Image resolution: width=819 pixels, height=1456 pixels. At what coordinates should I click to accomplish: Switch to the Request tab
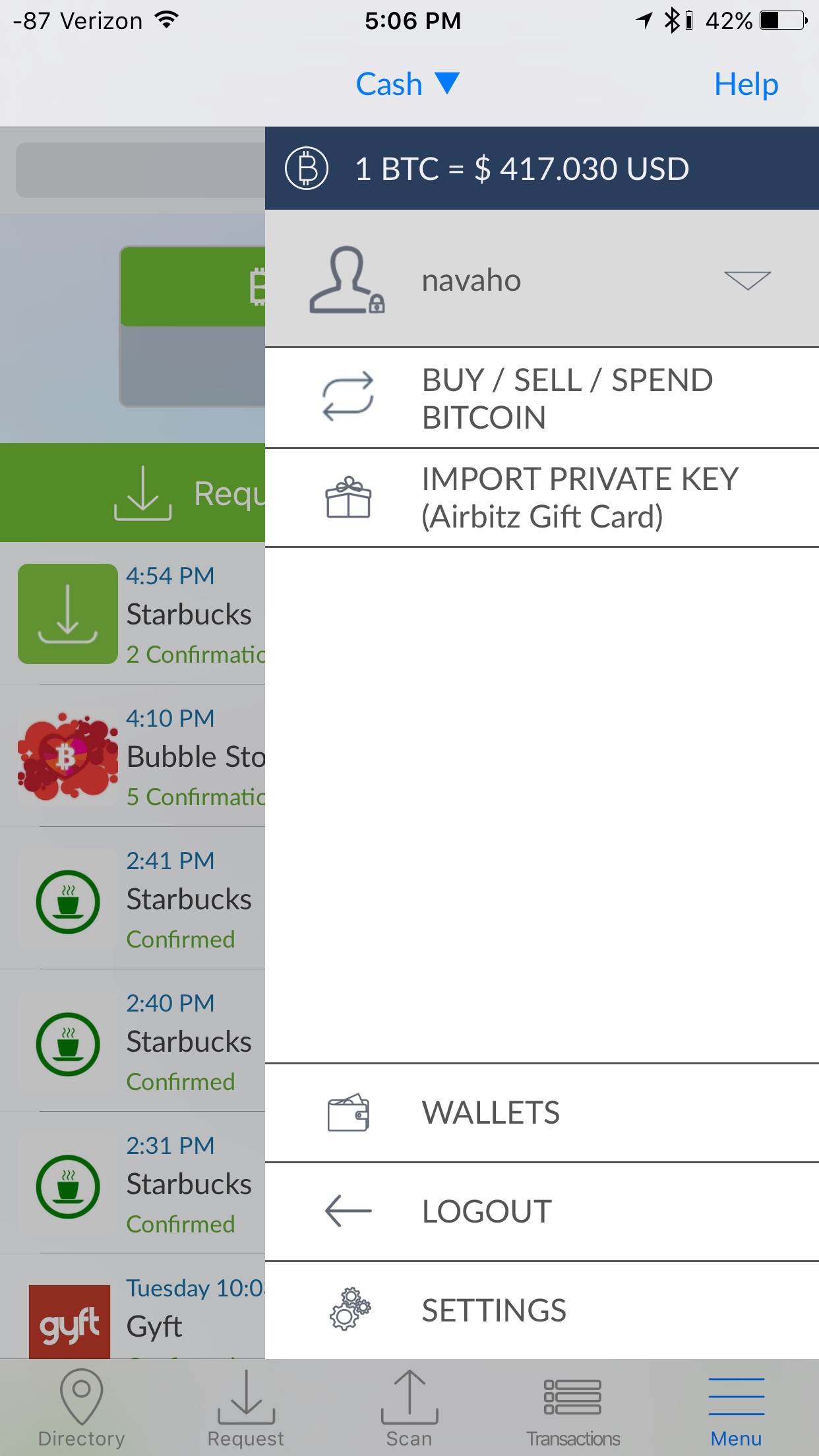(245, 1408)
